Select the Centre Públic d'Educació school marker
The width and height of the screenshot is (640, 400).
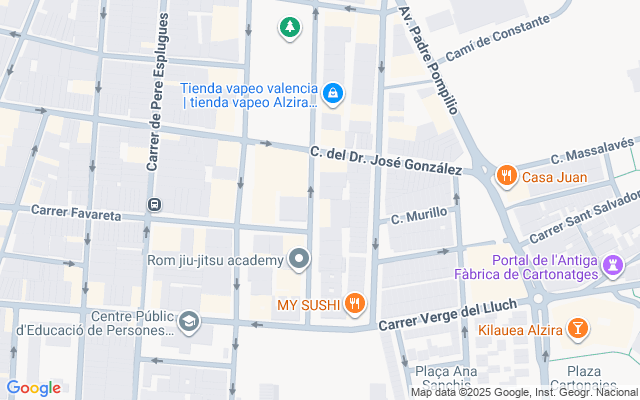pos(189,322)
